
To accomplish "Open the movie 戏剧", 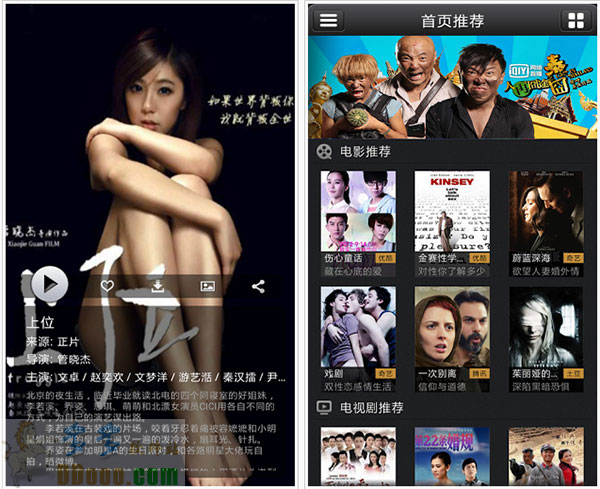I will (358, 339).
